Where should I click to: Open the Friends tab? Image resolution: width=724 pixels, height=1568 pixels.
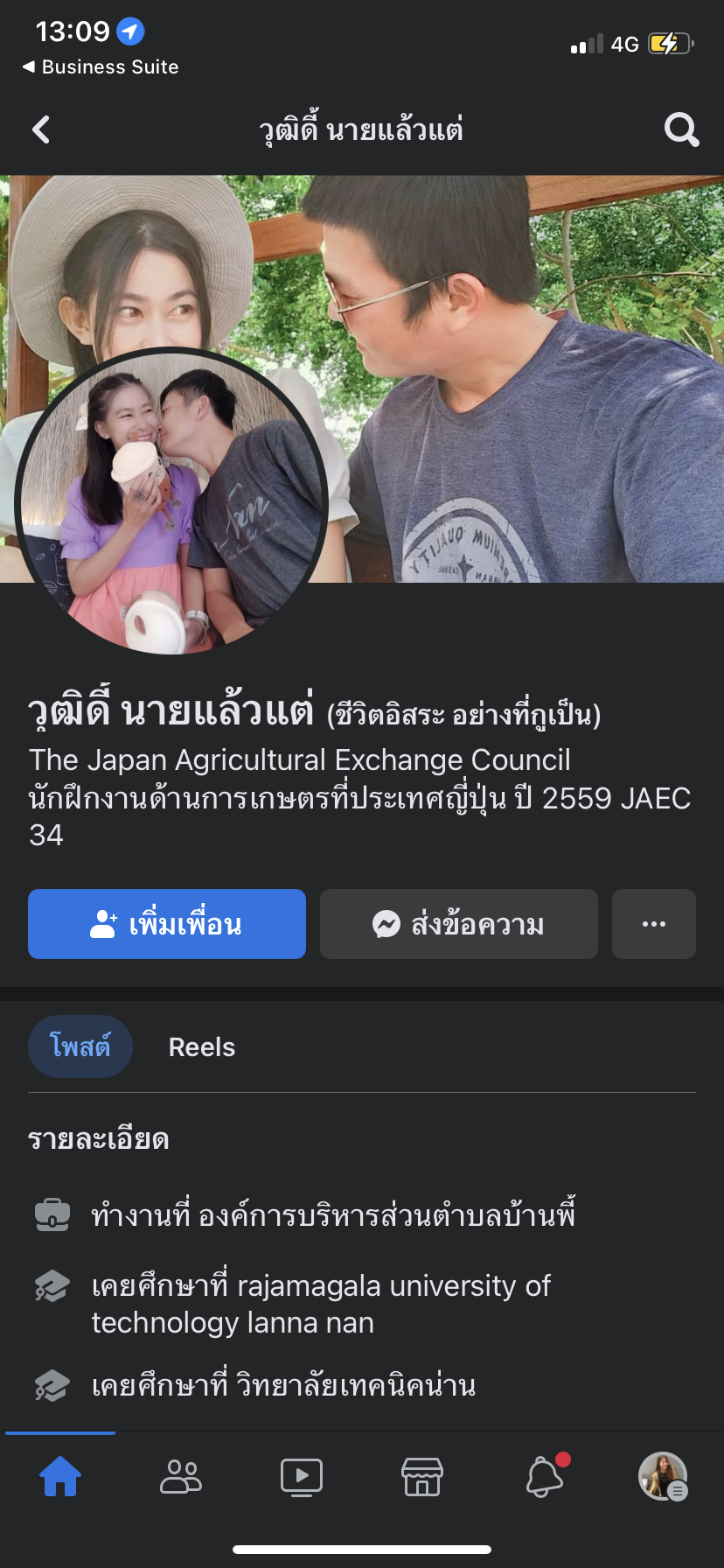[181, 1477]
